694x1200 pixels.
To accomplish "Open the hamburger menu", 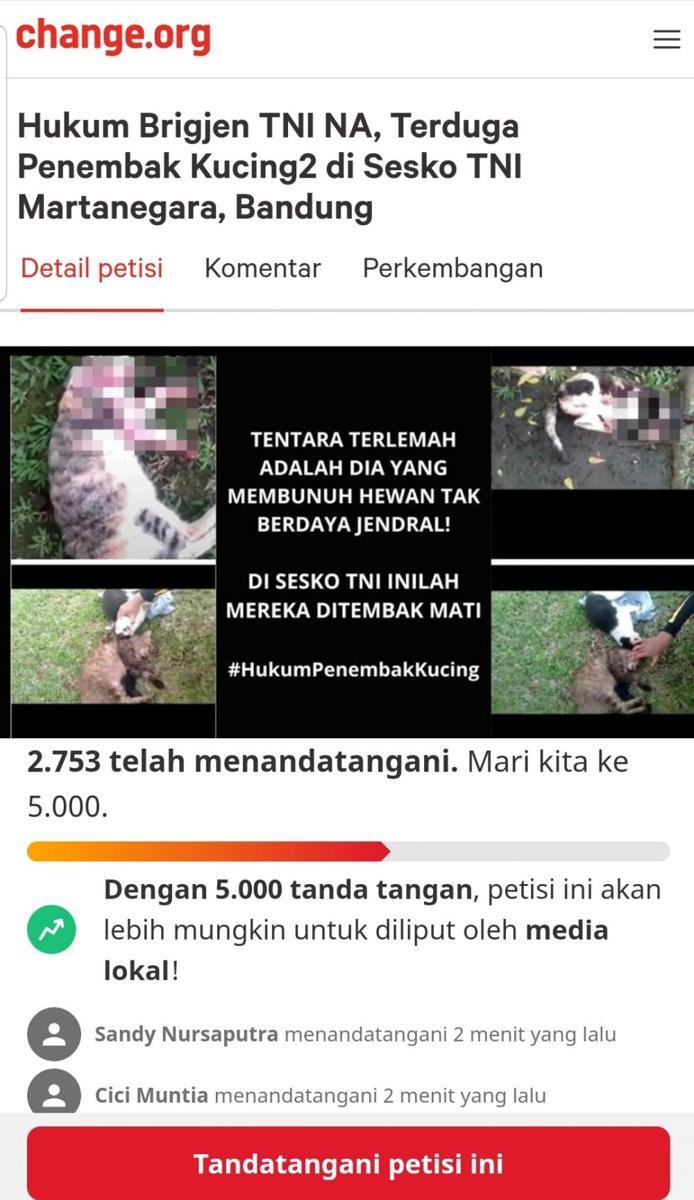I will pyautogui.click(x=666, y=39).
